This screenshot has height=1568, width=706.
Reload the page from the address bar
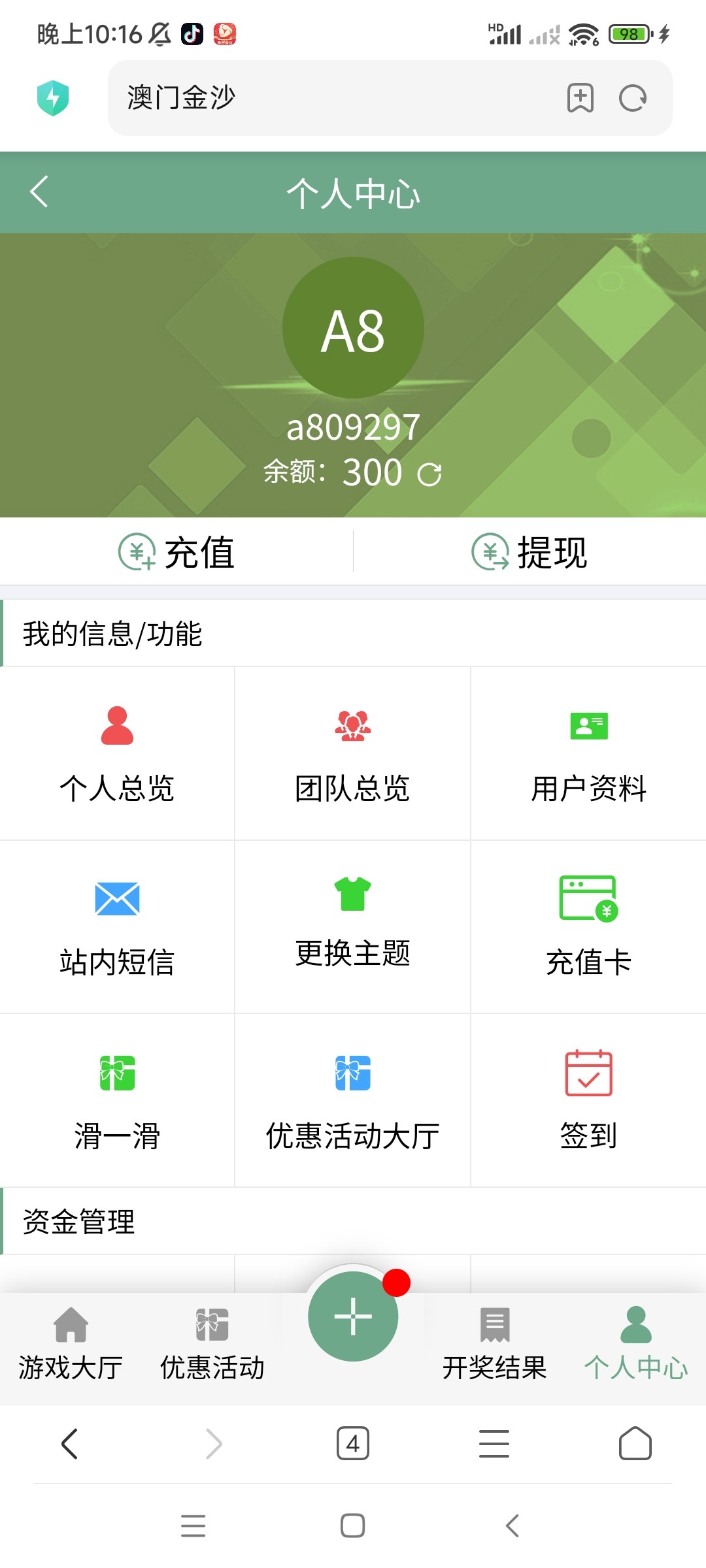pos(631,99)
